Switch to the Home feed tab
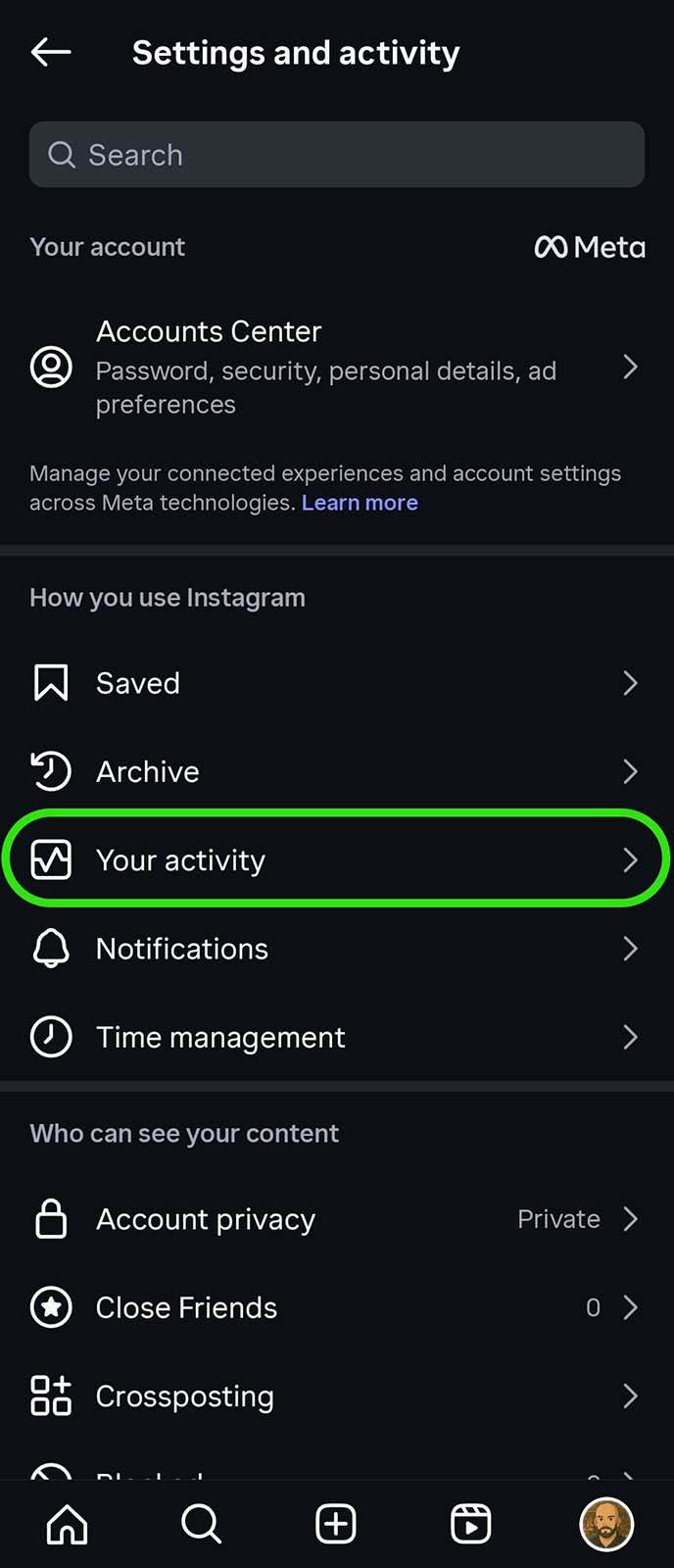Viewport: 674px width, 1568px height. [68, 1524]
